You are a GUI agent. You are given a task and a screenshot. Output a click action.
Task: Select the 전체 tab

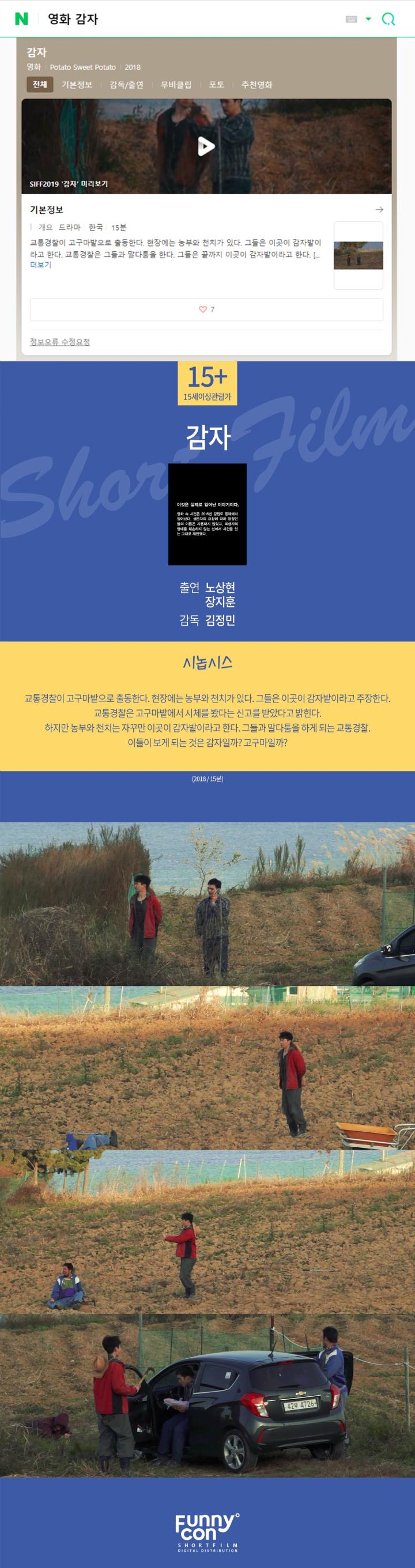coord(40,85)
